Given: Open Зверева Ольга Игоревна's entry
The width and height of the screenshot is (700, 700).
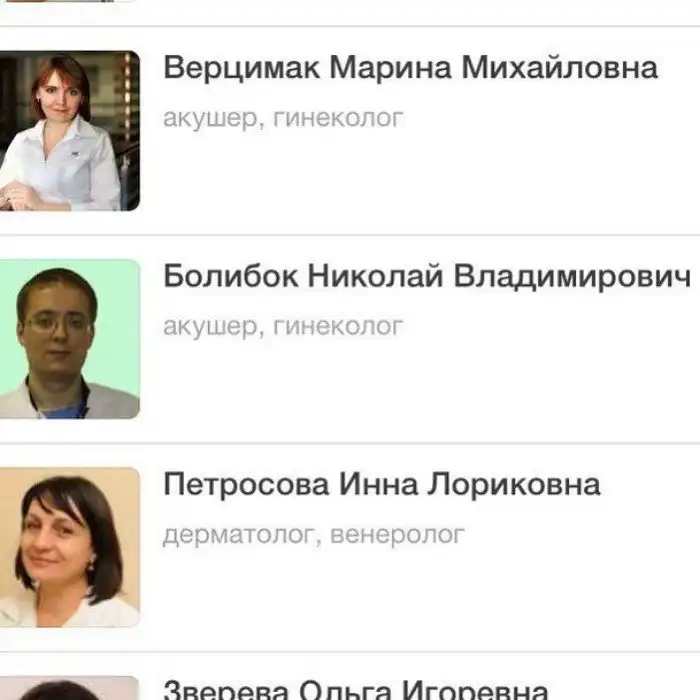Looking at the screenshot, I should coord(355,688).
